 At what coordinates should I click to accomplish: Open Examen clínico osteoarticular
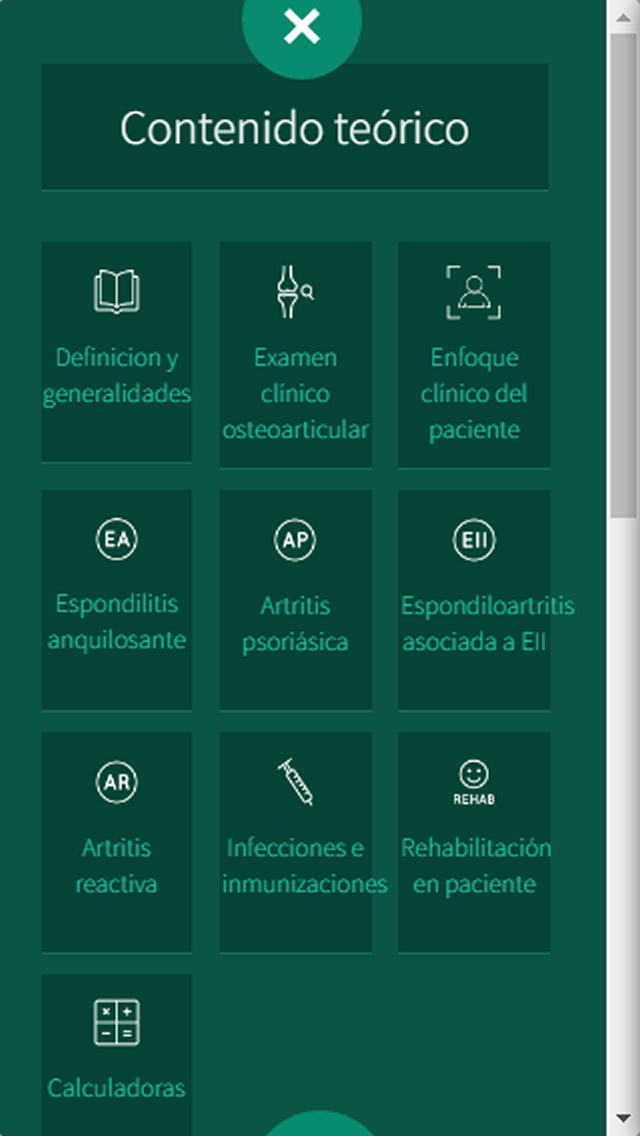[x=296, y=355]
